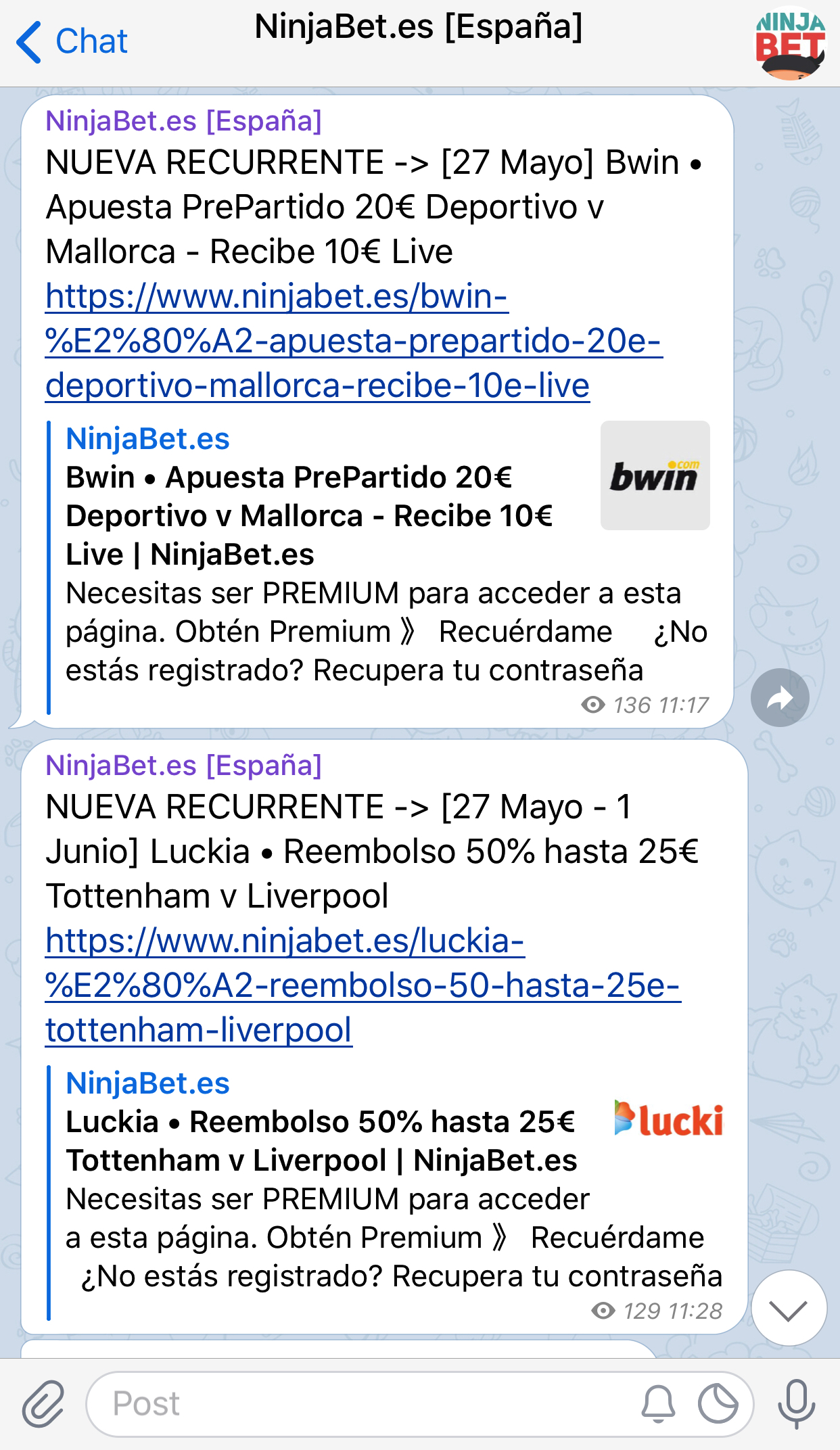Open the Luckia link preview card

tap(386, 1192)
